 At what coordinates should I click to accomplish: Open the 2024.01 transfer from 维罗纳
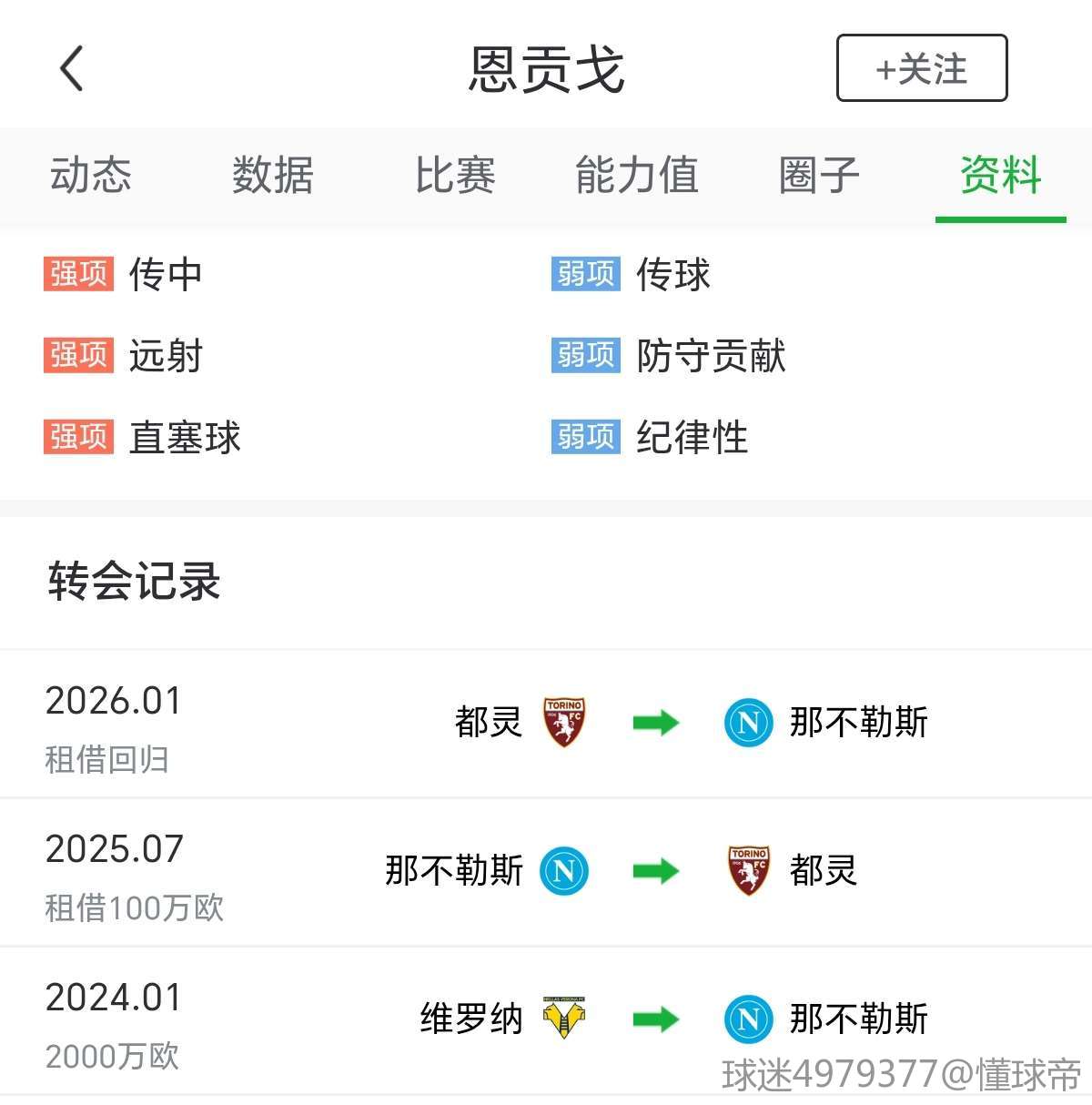click(546, 1020)
